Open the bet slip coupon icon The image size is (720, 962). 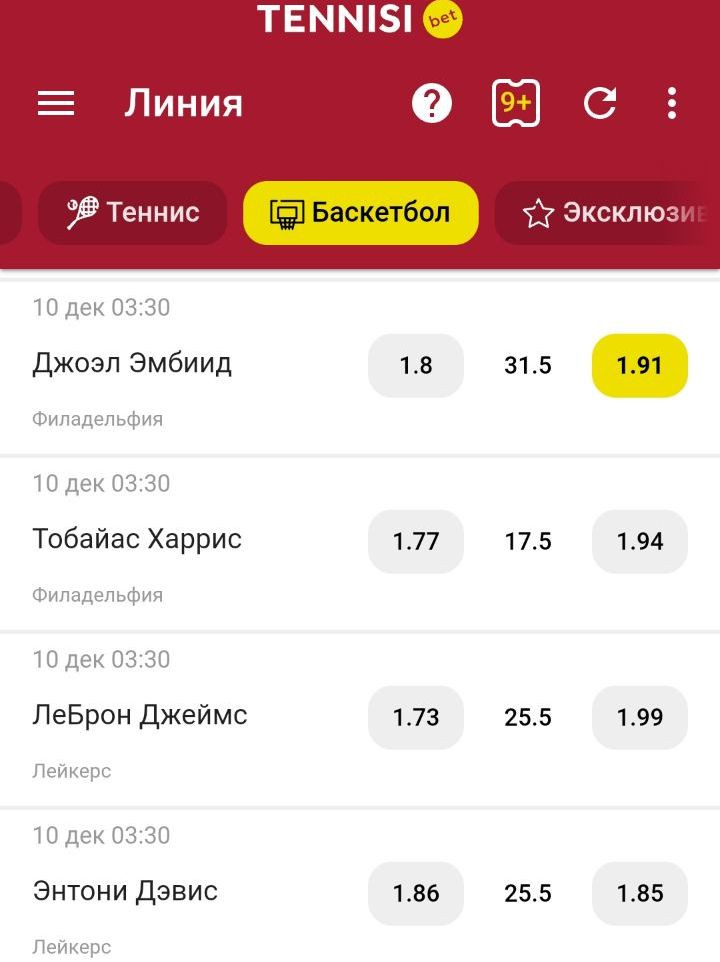[x=516, y=104]
